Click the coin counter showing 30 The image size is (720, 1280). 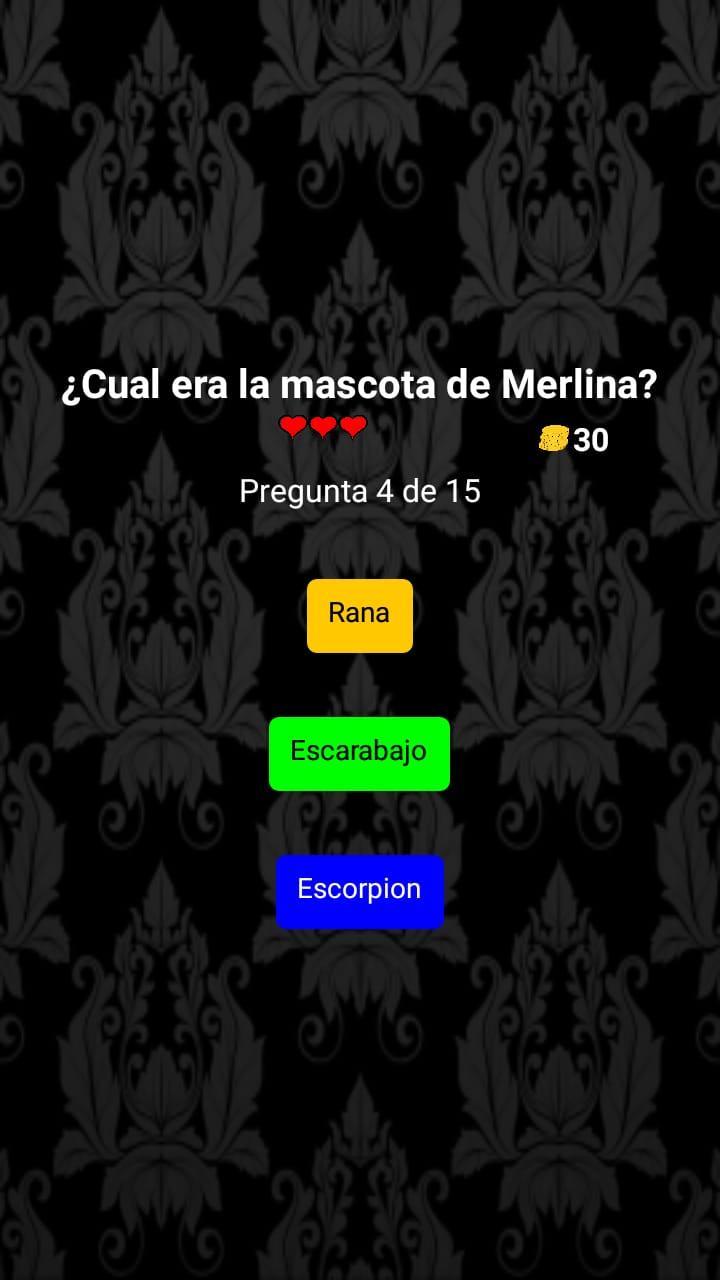[x=589, y=440]
